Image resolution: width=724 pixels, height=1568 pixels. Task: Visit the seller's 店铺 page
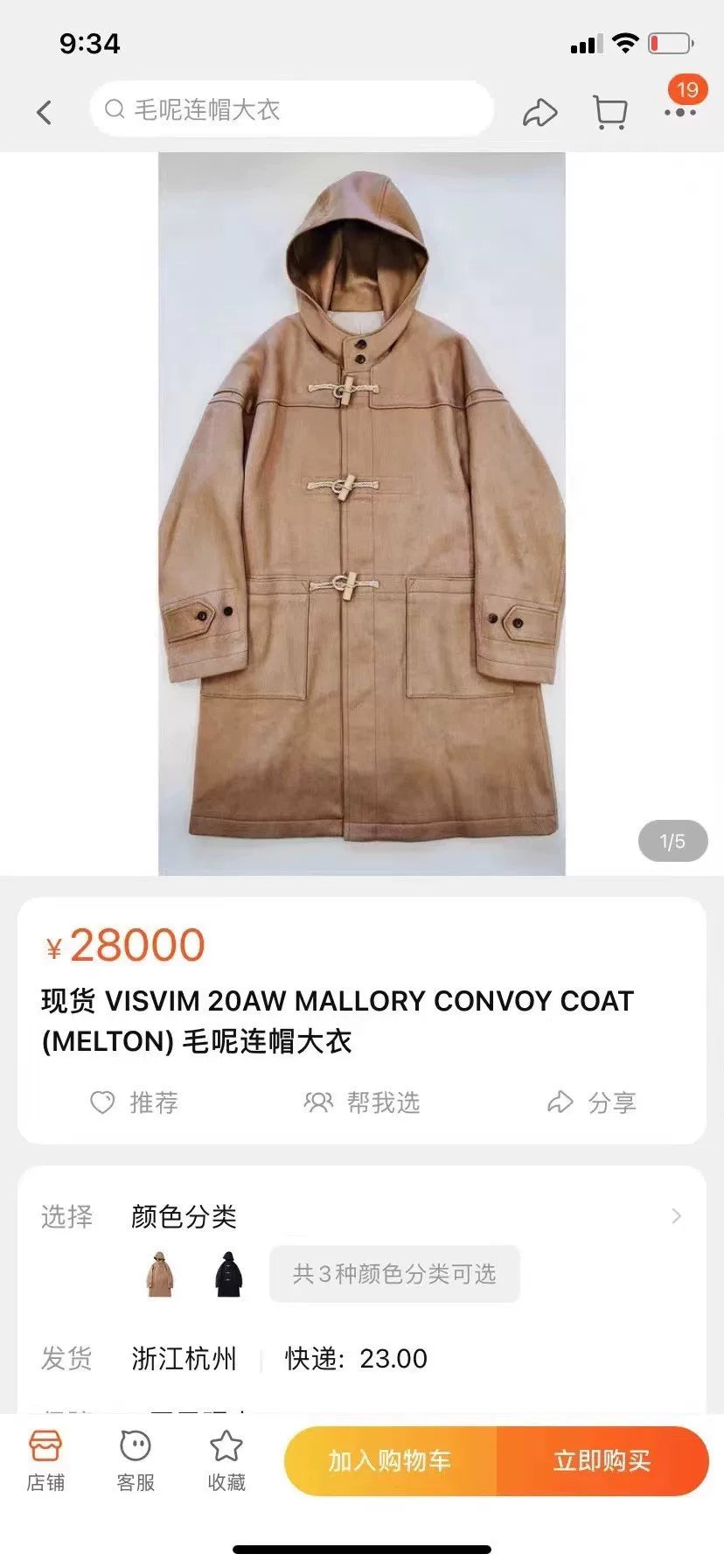pyautogui.click(x=45, y=1460)
